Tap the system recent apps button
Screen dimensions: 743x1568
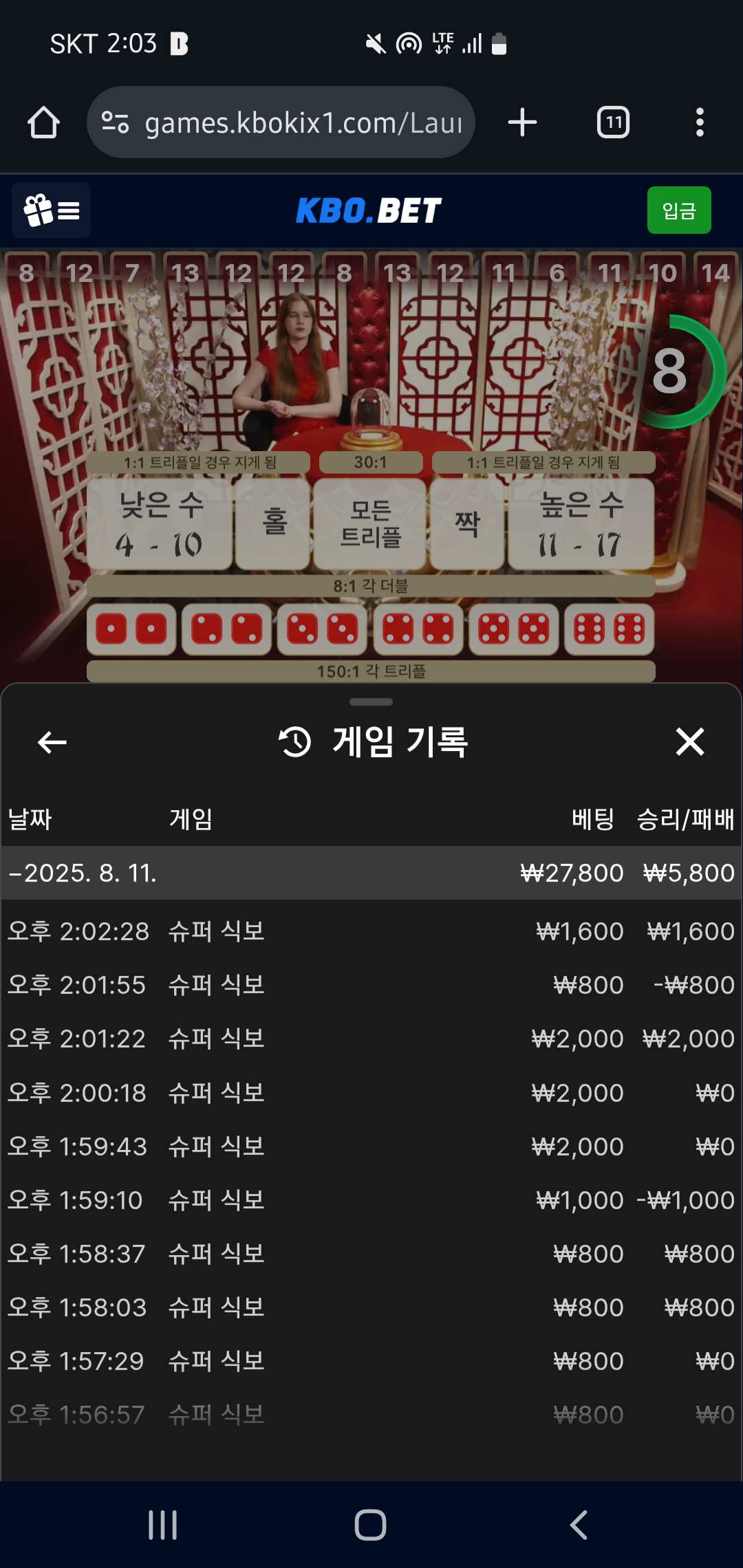(x=163, y=1525)
